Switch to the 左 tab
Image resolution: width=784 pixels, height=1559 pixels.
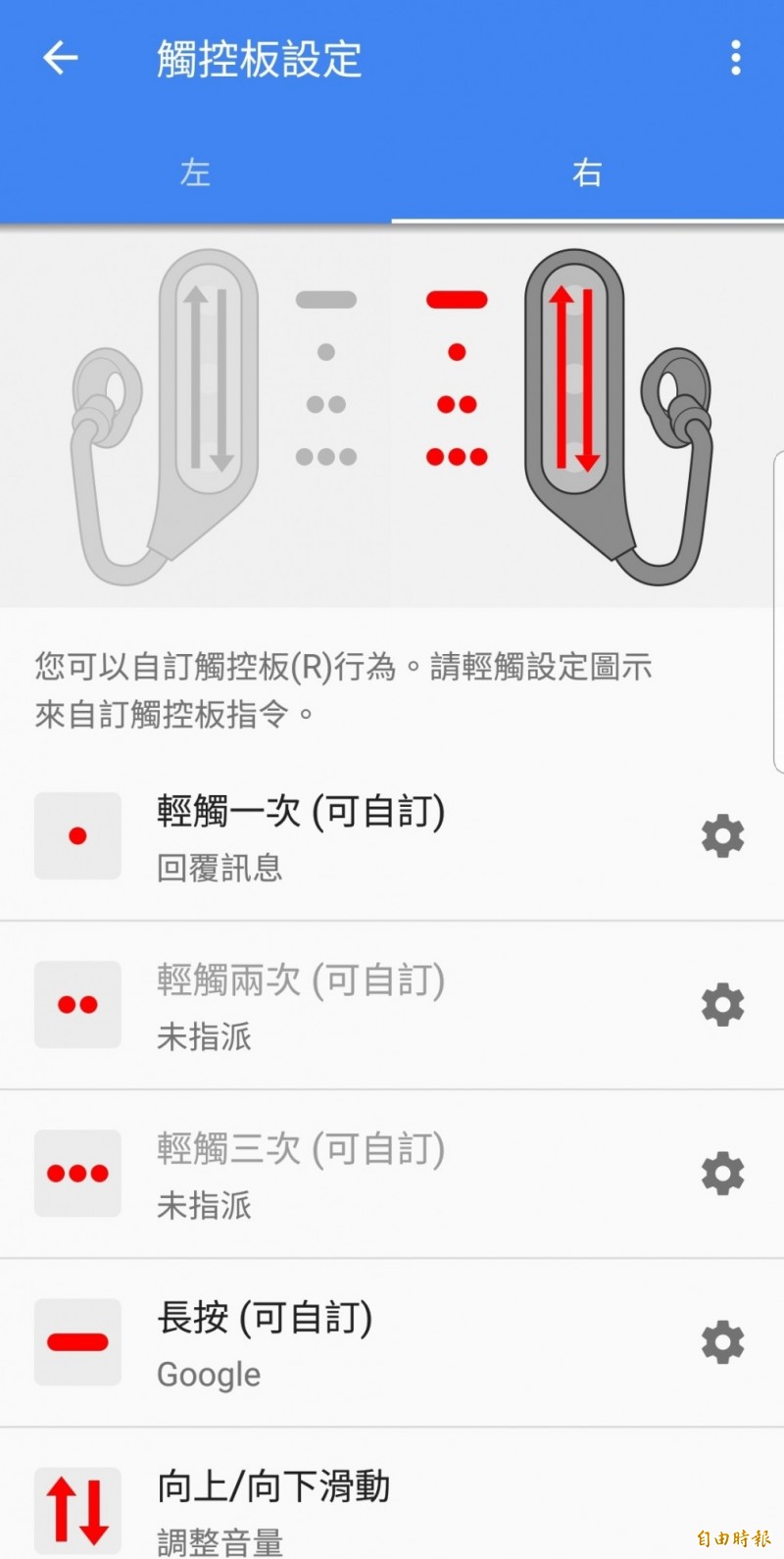195,173
